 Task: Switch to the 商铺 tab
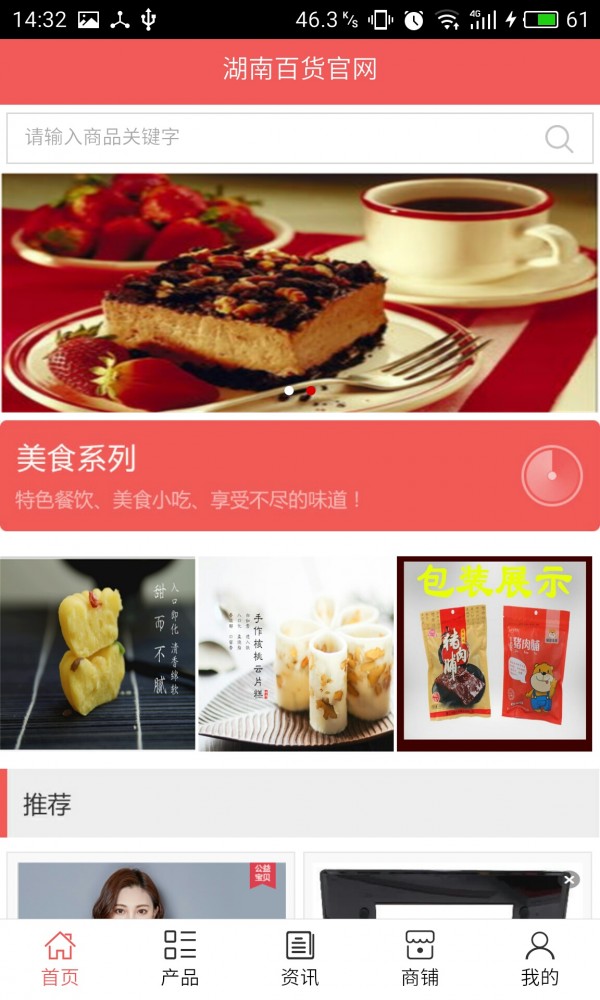(420, 958)
